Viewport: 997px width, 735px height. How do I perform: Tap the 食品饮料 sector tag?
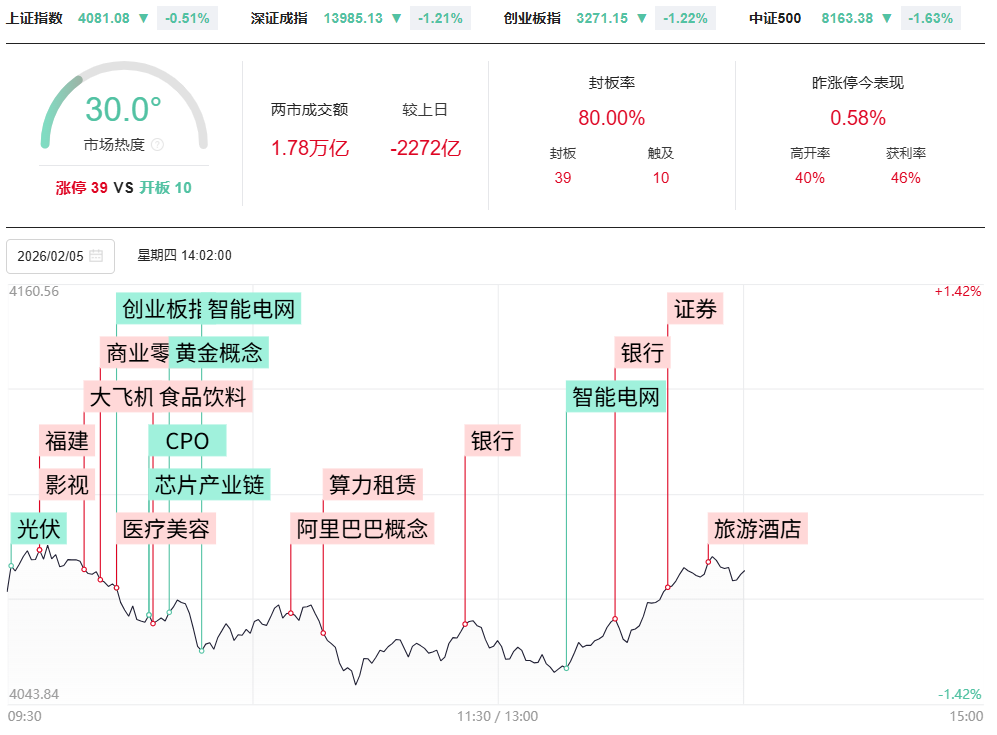click(204, 396)
